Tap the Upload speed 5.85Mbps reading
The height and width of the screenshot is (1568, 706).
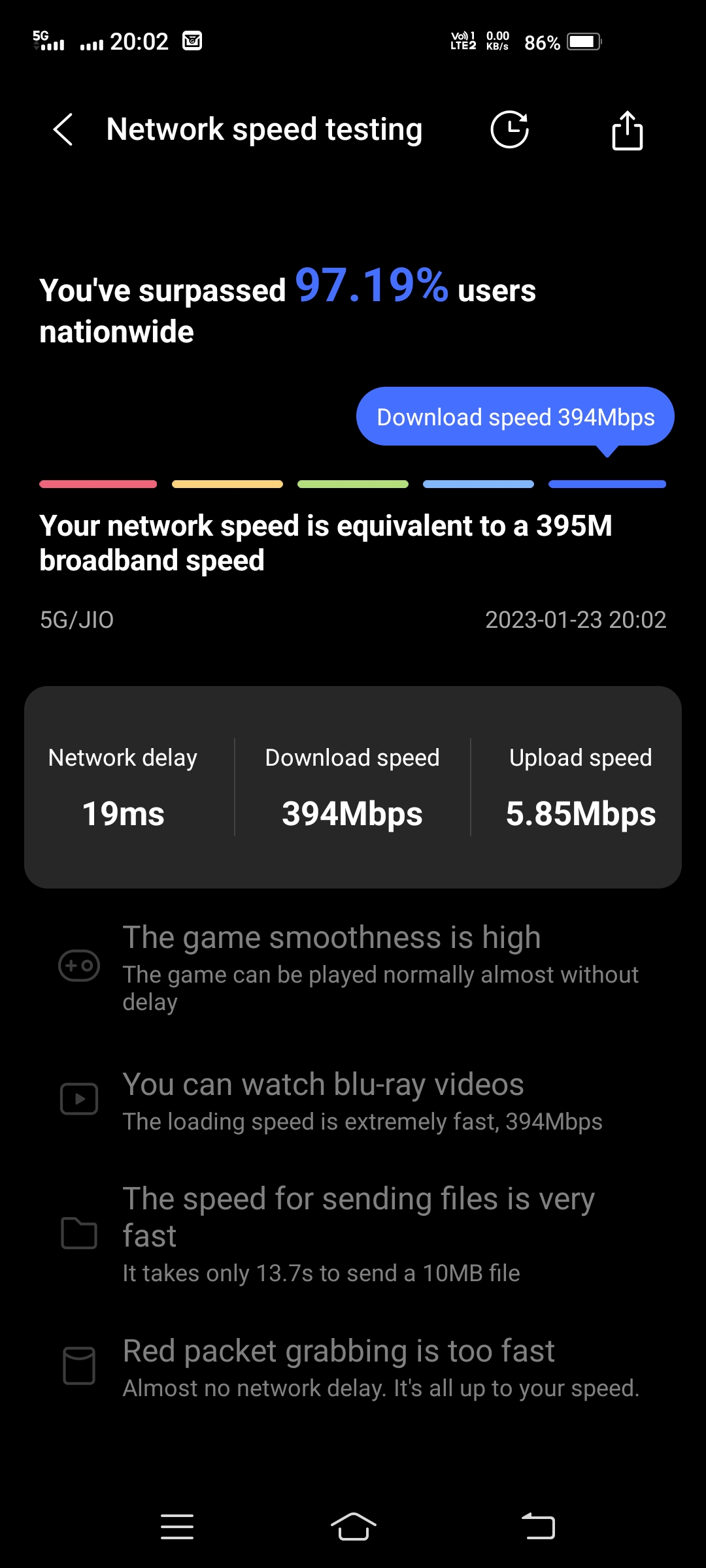click(x=581, y=813)
